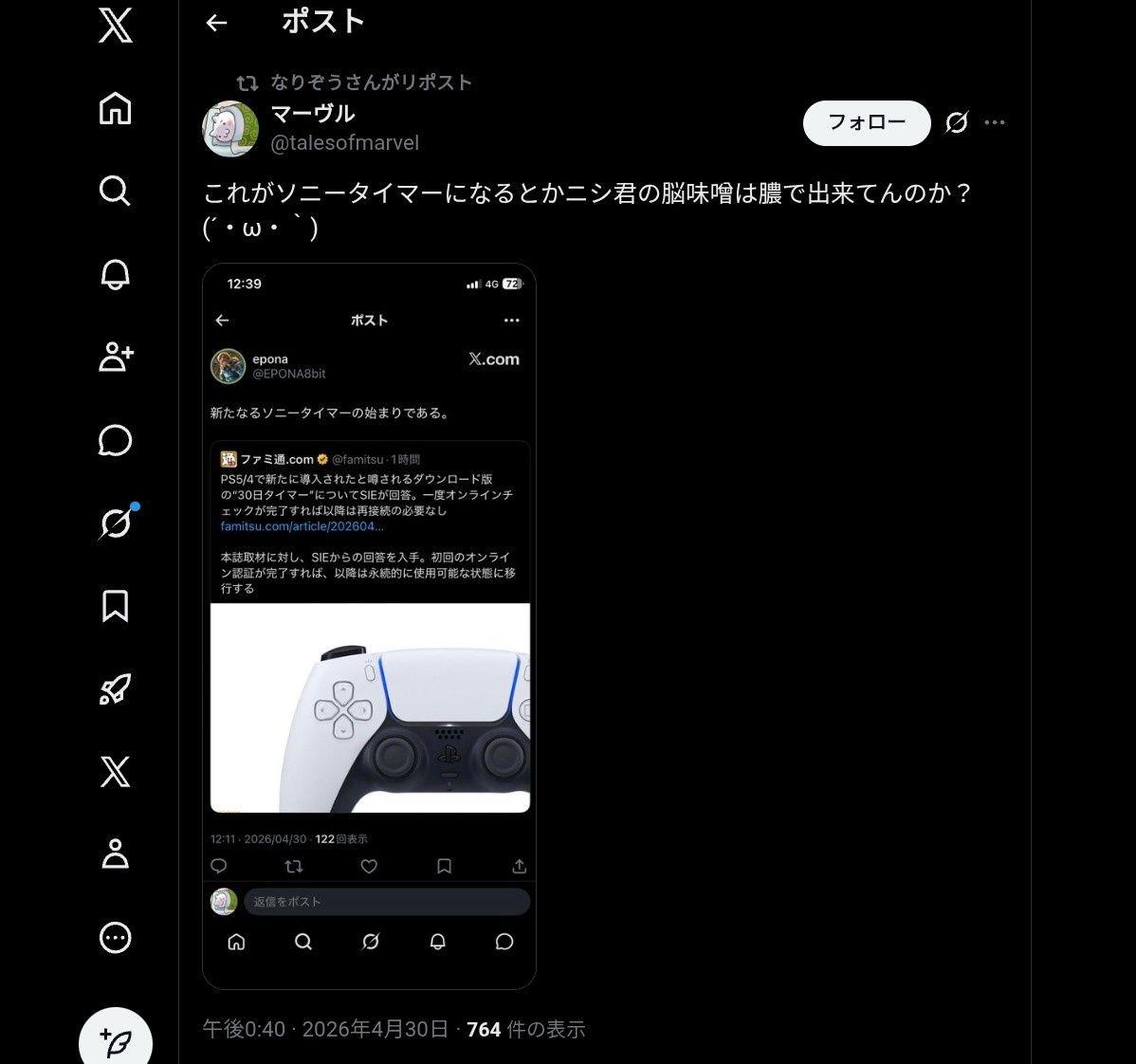Ask Grok about this post
This screenshot has height=1064, width=1136.
(957, 122)
